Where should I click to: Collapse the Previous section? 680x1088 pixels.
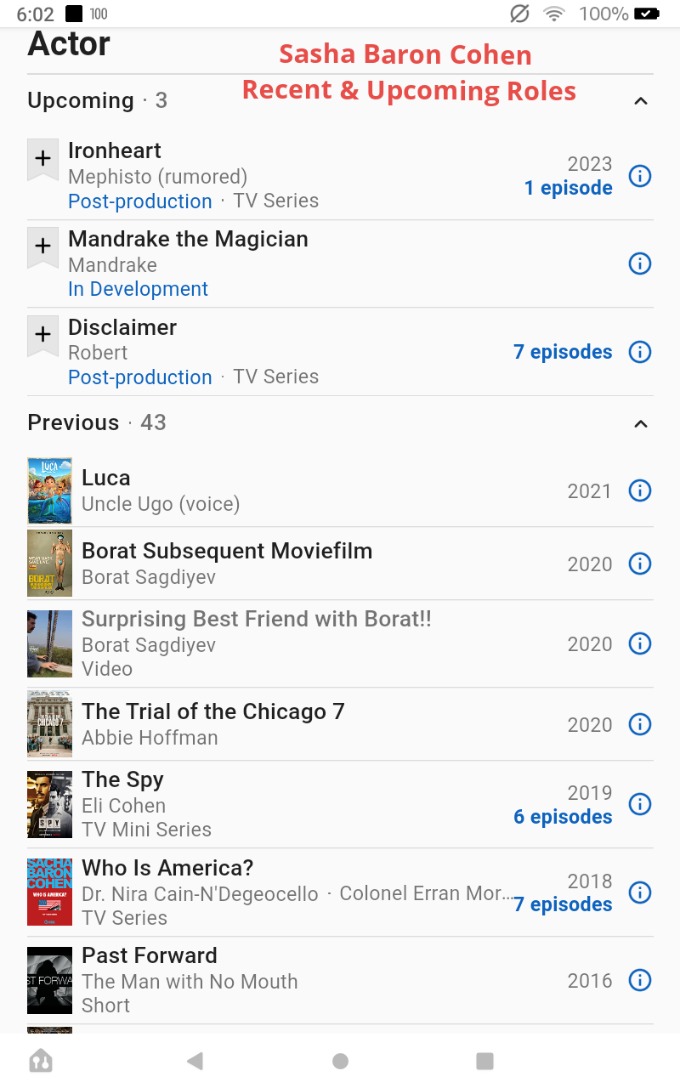point(641,424)
